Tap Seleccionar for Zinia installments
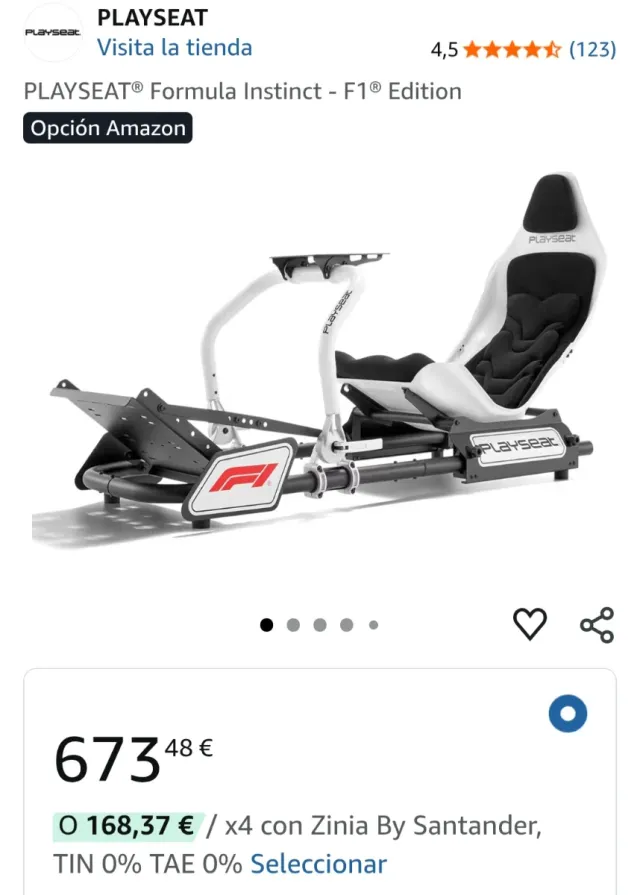Image resolution: width=640 pixels, height=895 pixels. click(x=318, y=864)
